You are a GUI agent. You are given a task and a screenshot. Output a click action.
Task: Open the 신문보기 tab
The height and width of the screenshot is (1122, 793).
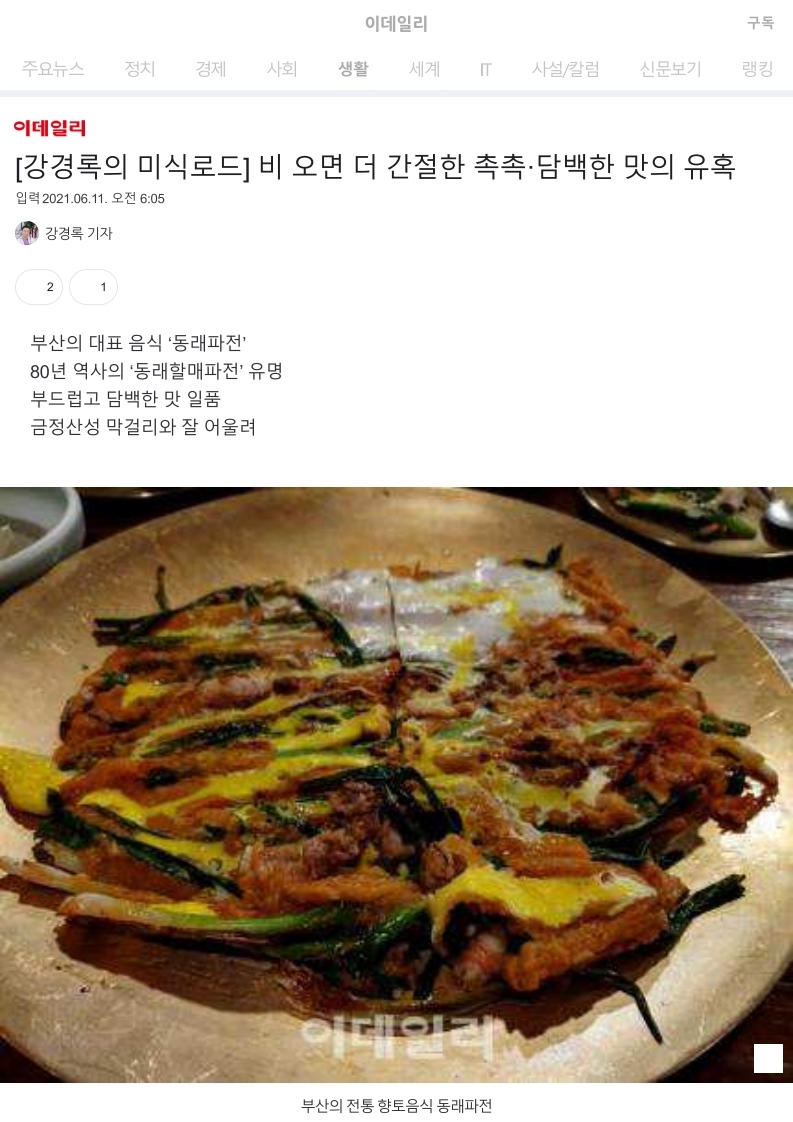tap(670, 69)
